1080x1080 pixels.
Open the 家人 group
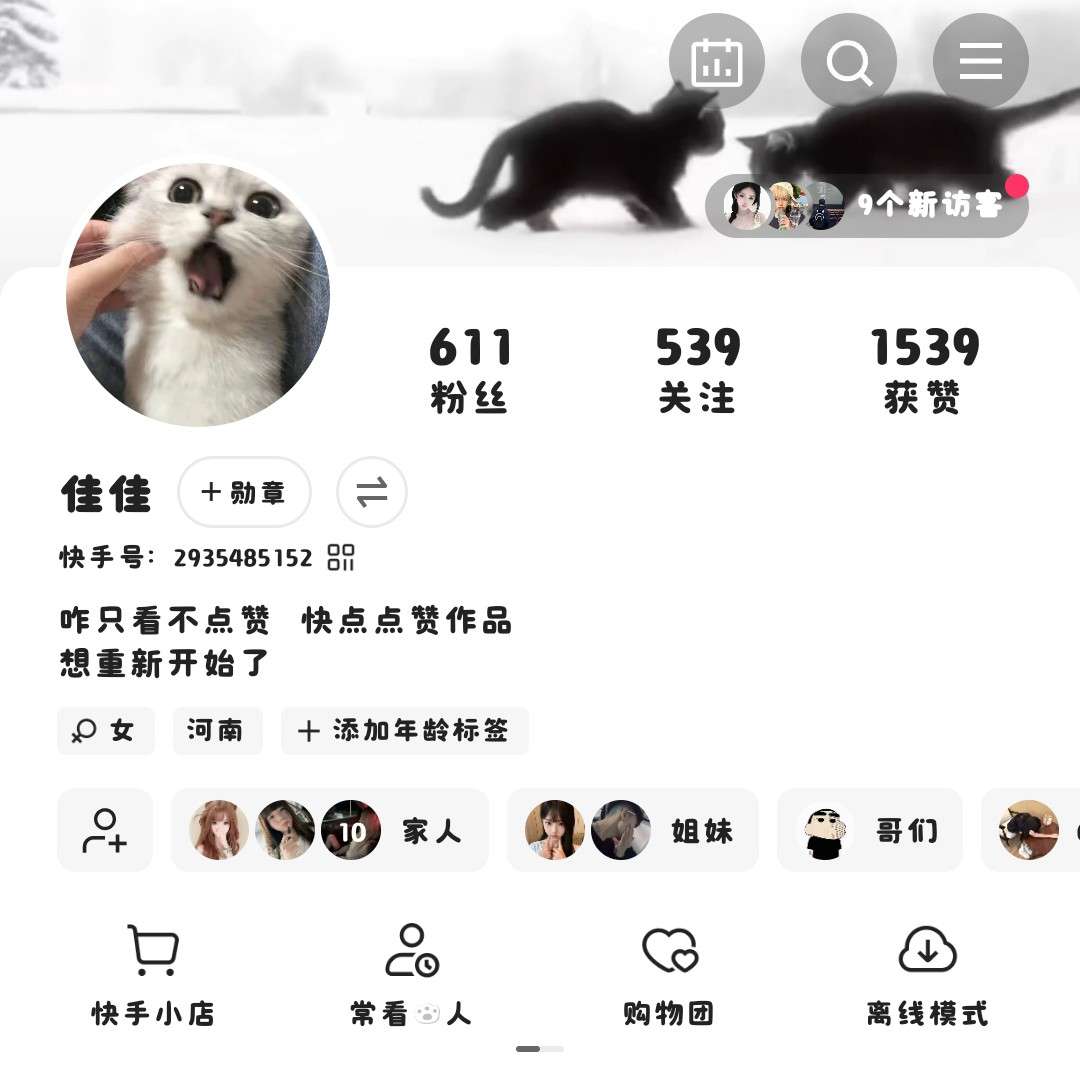329,830
